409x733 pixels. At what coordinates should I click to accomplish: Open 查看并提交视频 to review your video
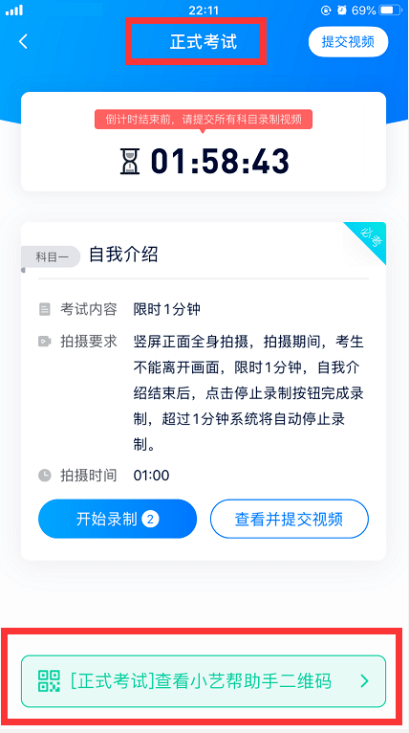[x=289, y=519]
